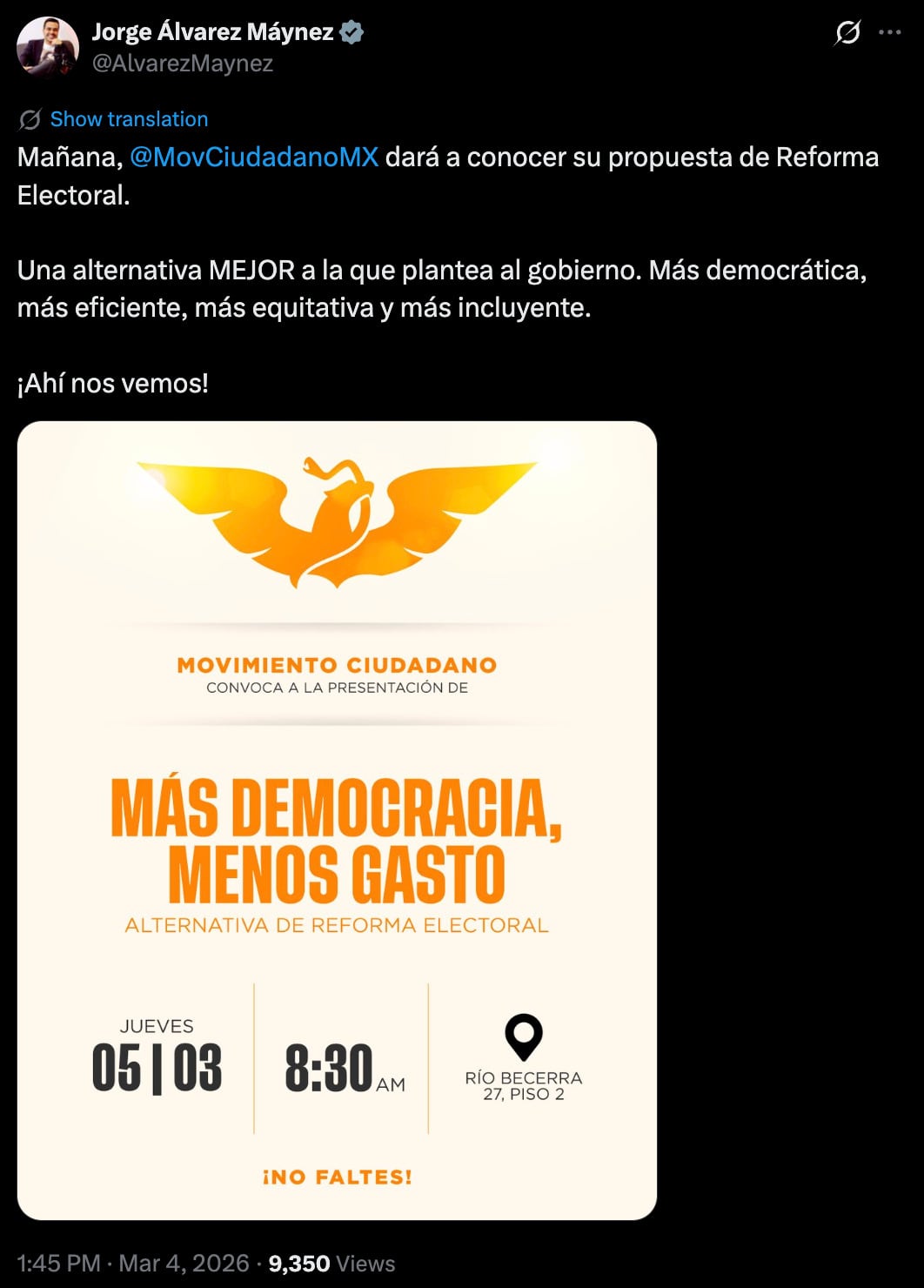Viewport: 924px width, 1288px height.
Task: Click the MOVIMIENTO CIUDADANO title on the poster
Action: click(x=337, y=665)
